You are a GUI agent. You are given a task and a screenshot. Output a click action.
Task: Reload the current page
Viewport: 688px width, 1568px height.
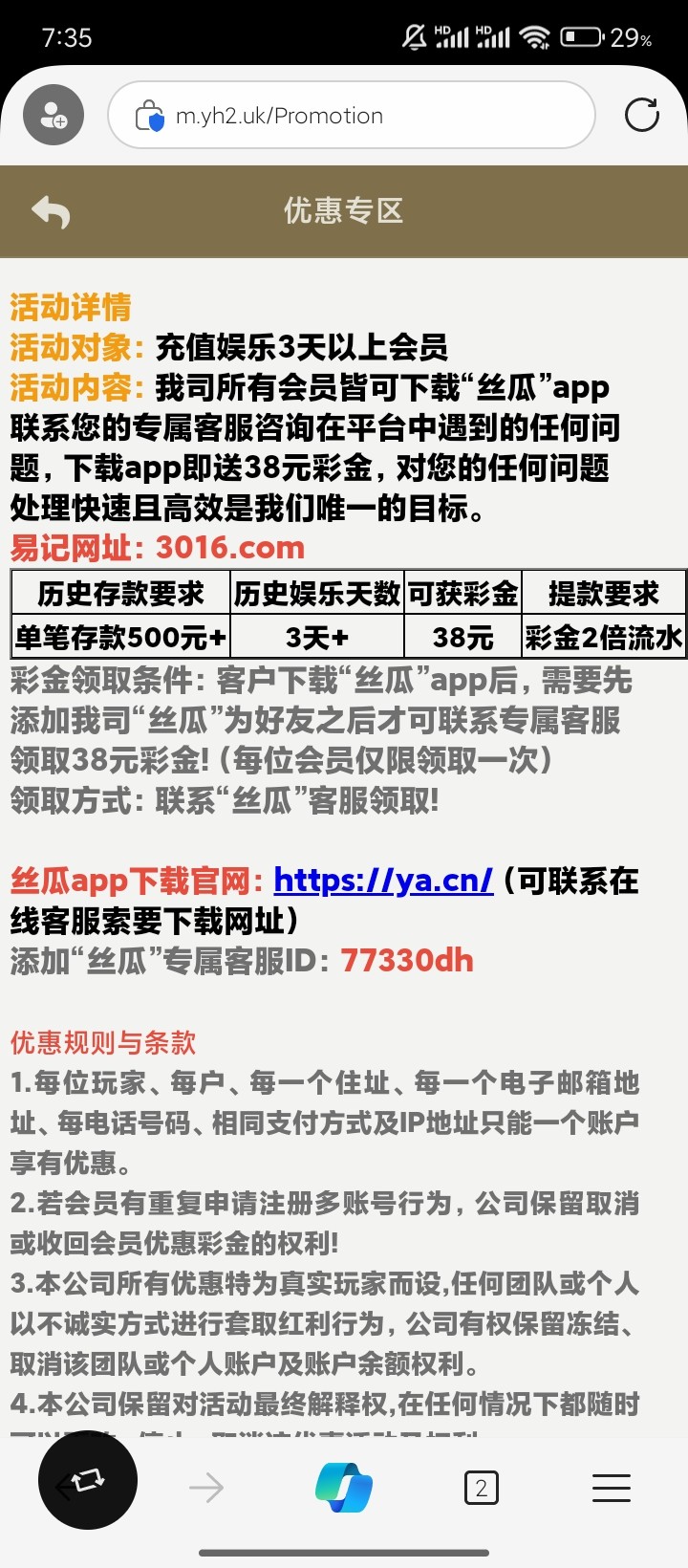[x=641, y=116]
